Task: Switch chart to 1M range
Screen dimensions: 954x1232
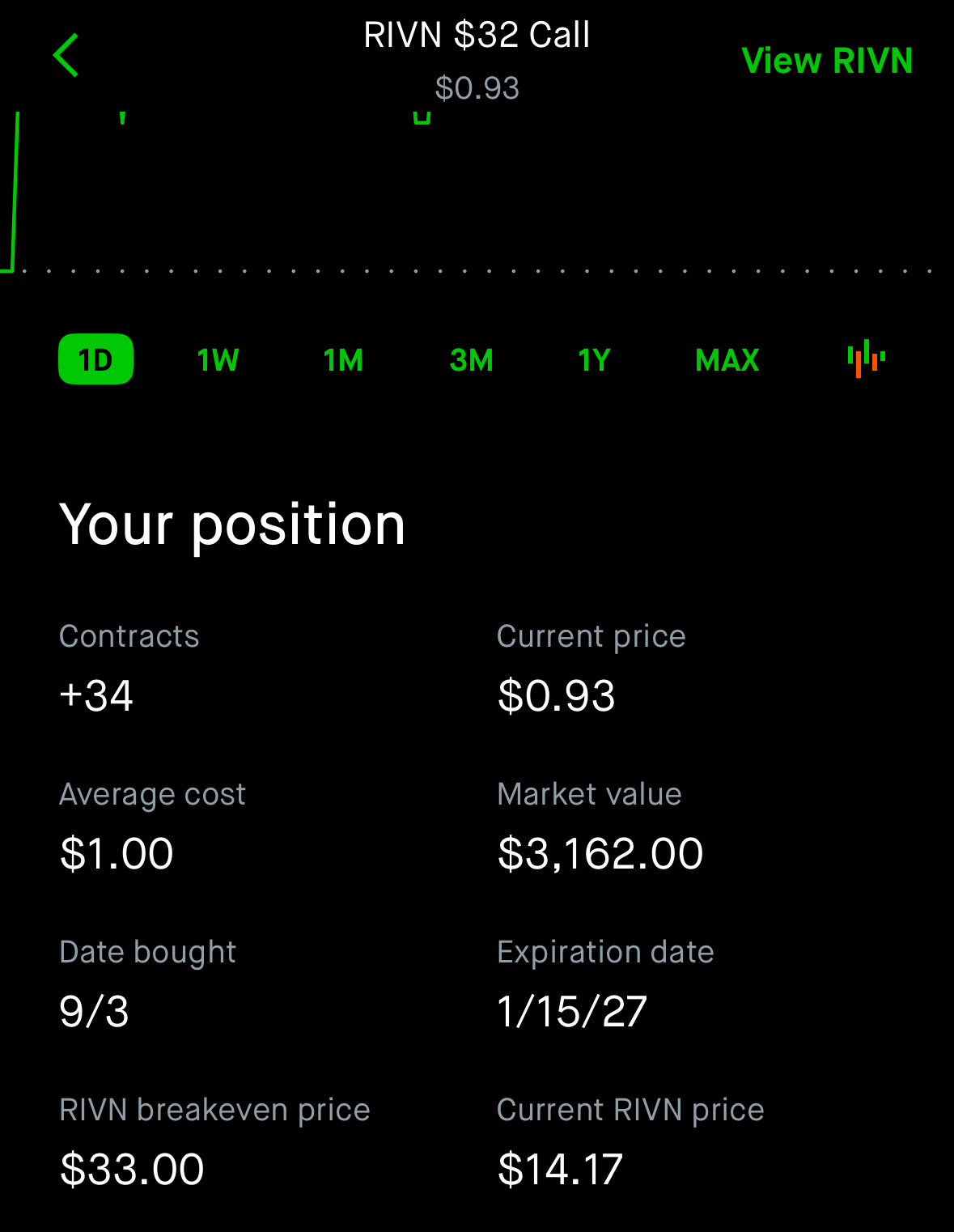Action: tap(343, 359)
